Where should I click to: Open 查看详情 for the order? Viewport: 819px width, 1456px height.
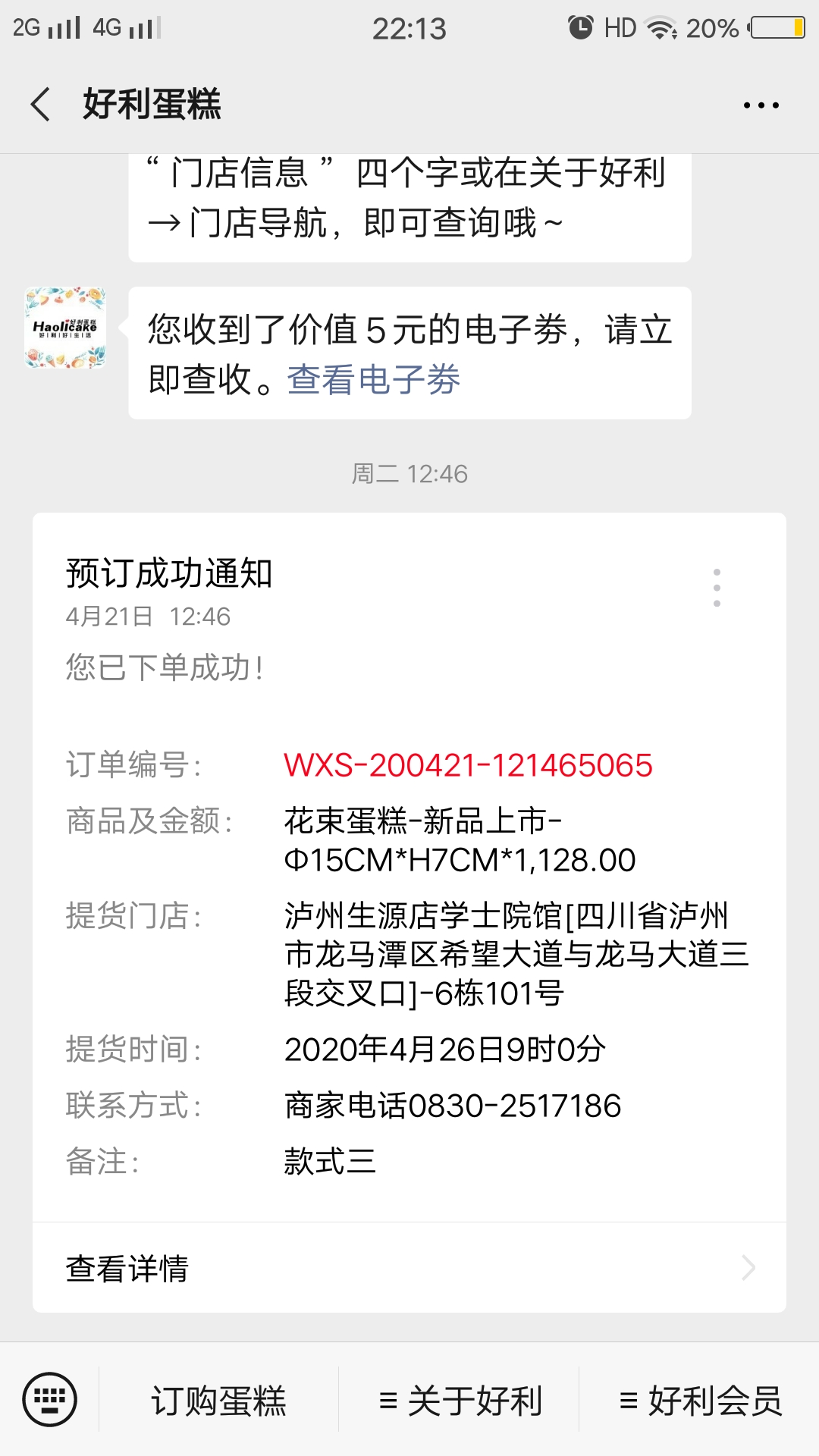[409, 1268]
